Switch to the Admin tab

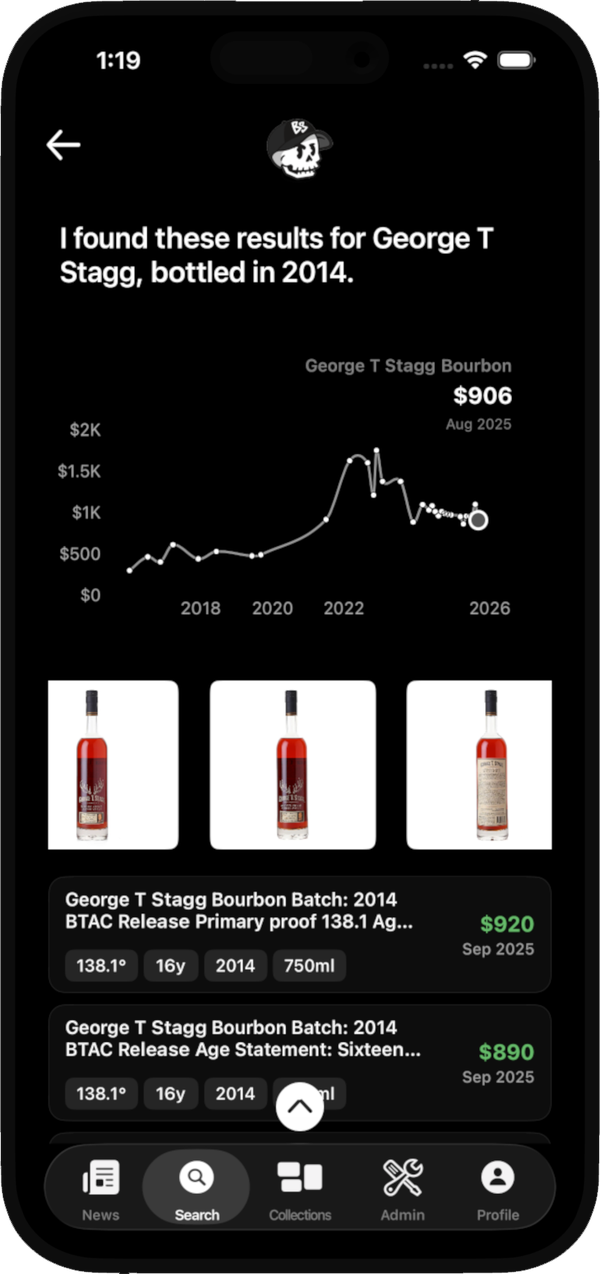coord(402,1188)
